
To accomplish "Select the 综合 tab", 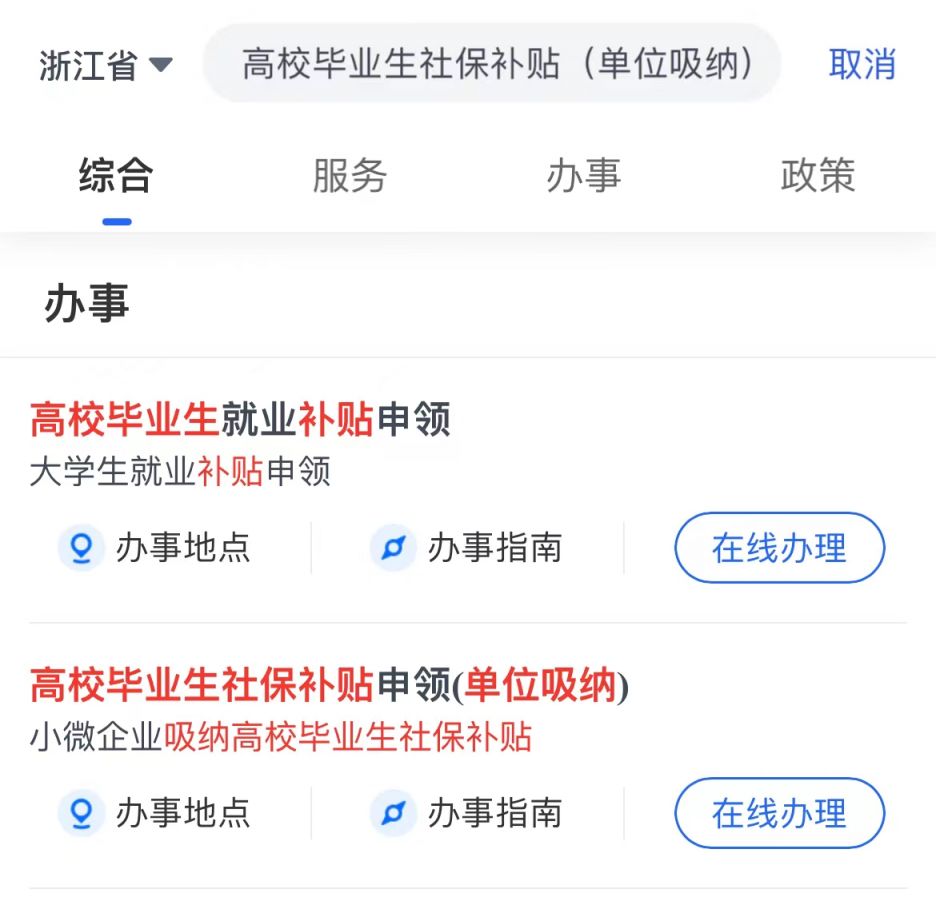I will (116, 176).
